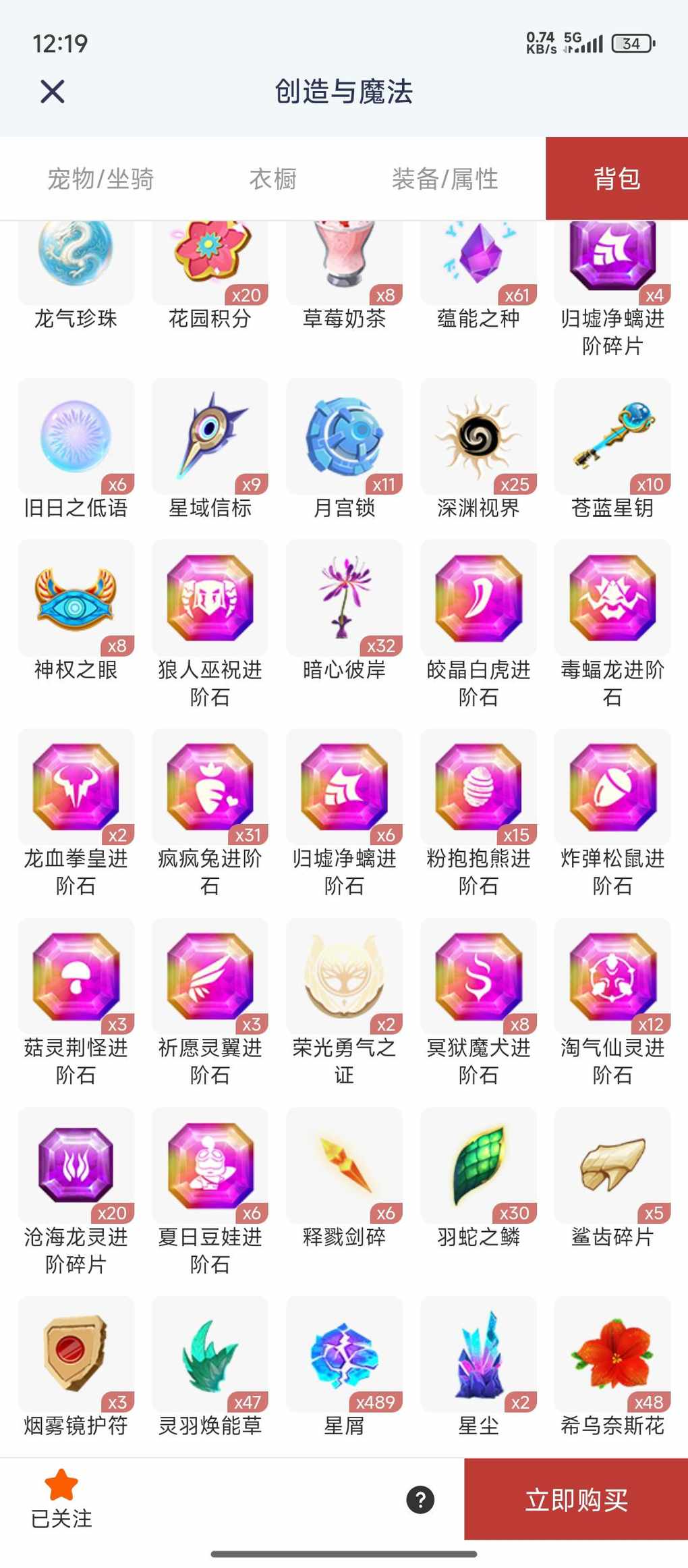The image size is (688, 1568).
Task: Toggle the 已关注 star button
Action: (x=61, y=1498)
